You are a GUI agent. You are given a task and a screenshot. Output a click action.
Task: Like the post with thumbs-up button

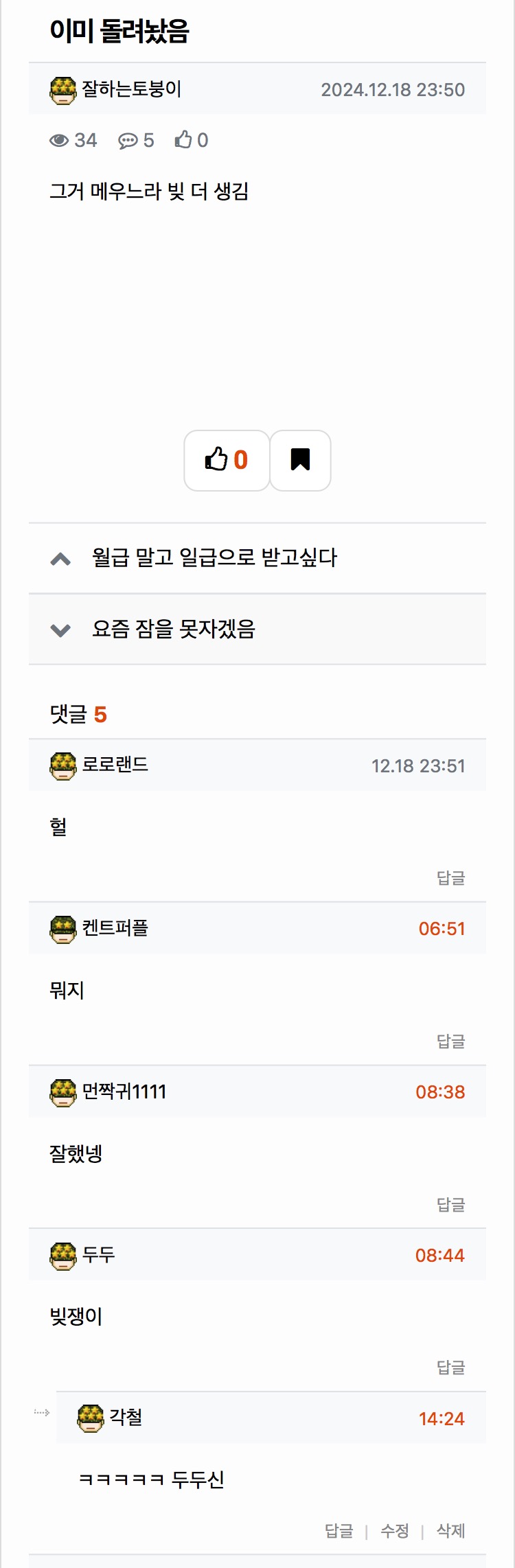pos(227,460)
